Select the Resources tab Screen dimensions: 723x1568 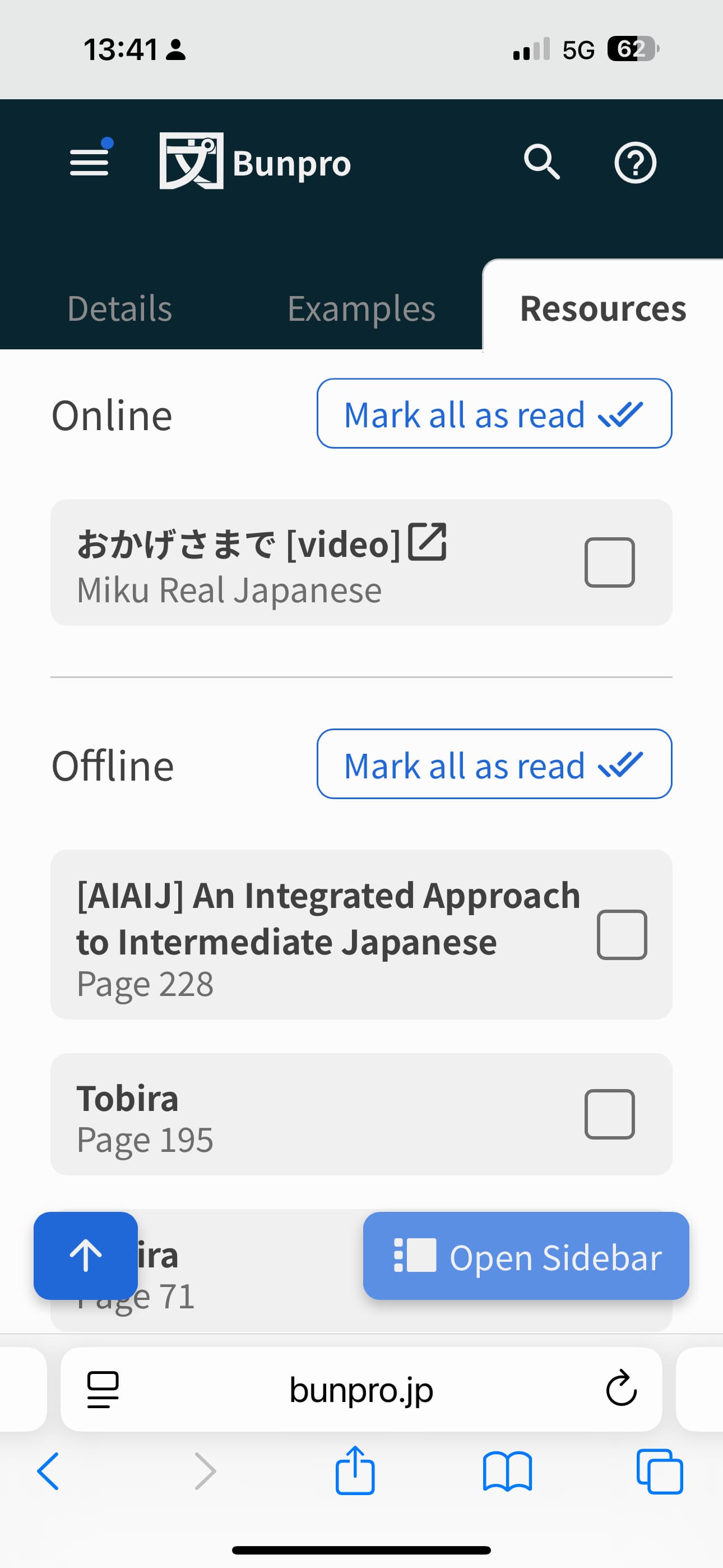pyautogui.click(x=603, y=308)
